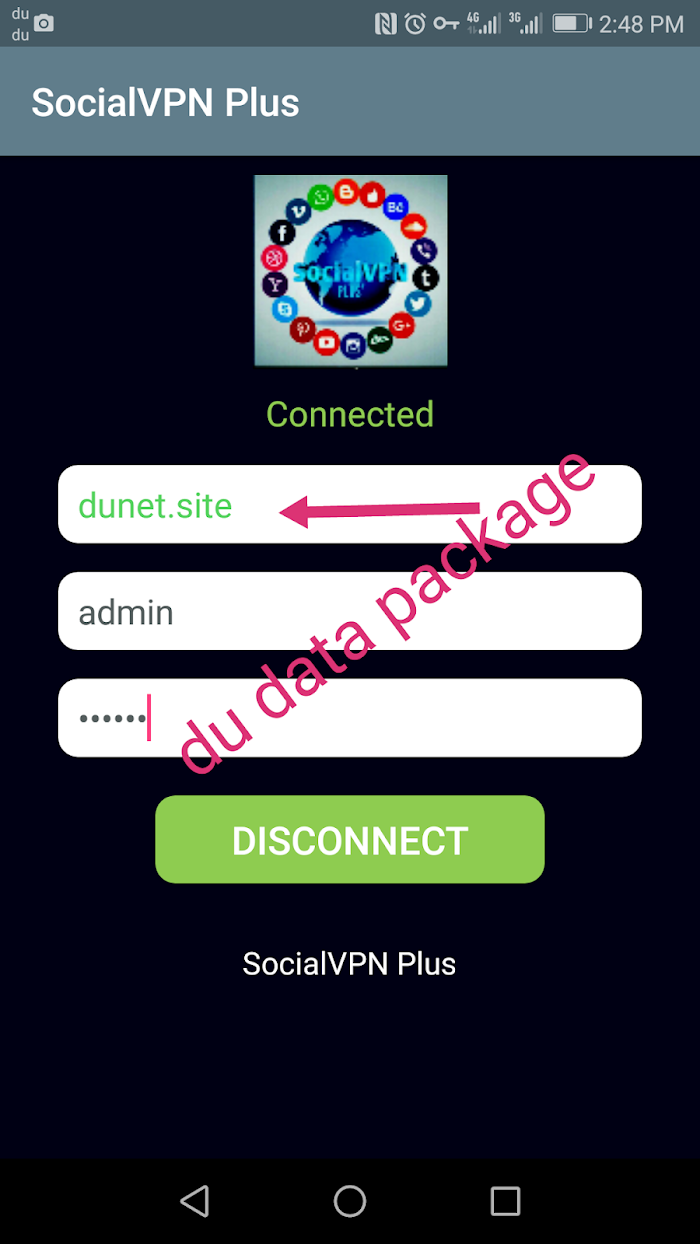Focus the masked password field
This screenshot has height=1244, width=700.
(349, 718)
